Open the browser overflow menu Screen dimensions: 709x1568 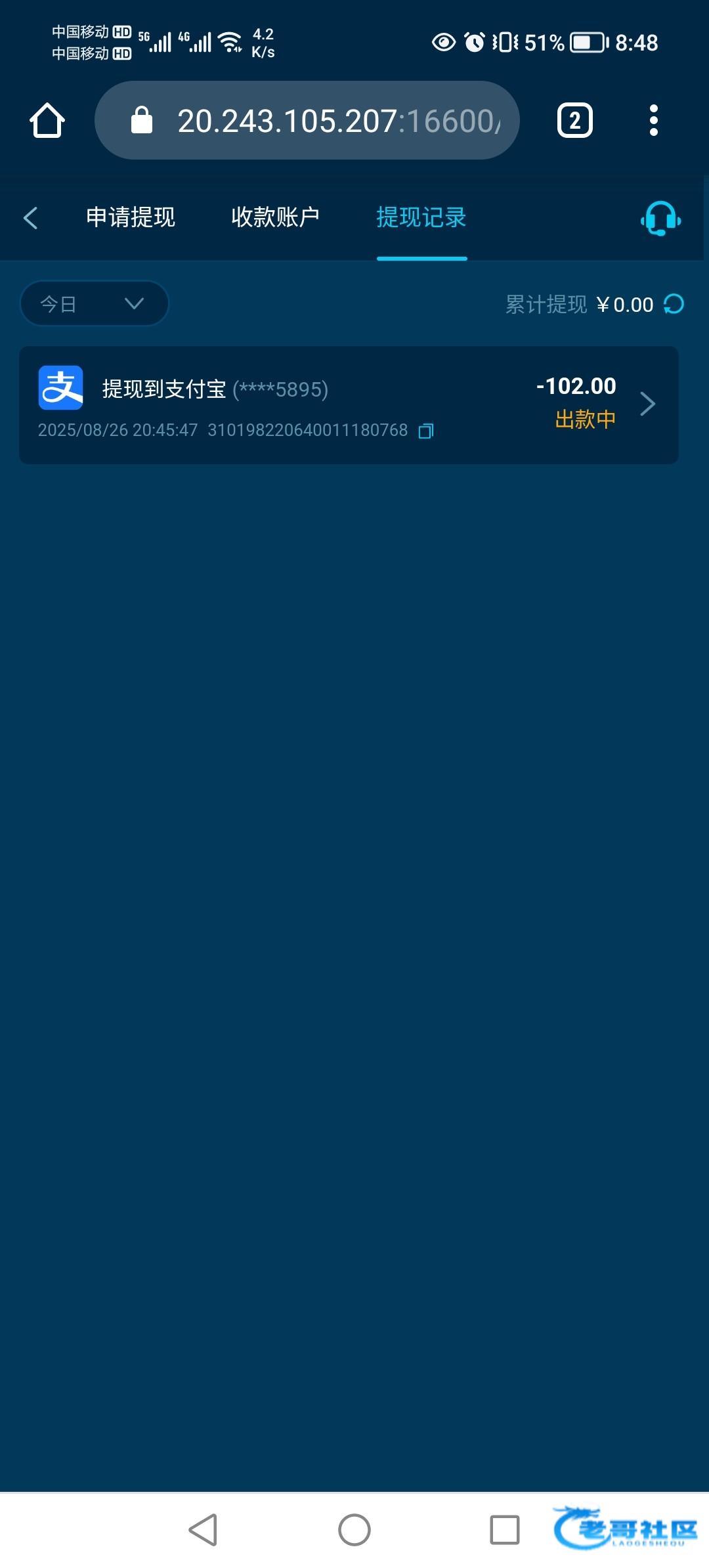[653, 121]
